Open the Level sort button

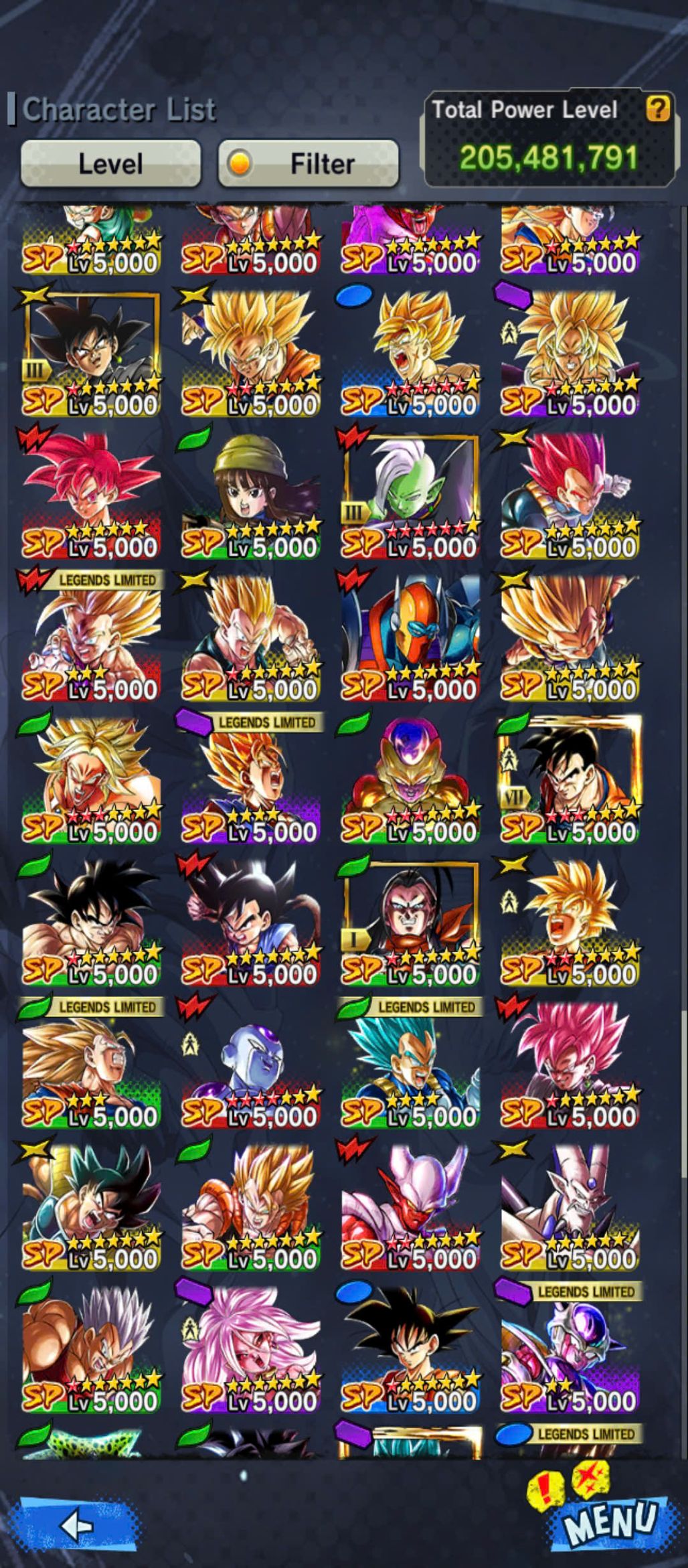110,163
